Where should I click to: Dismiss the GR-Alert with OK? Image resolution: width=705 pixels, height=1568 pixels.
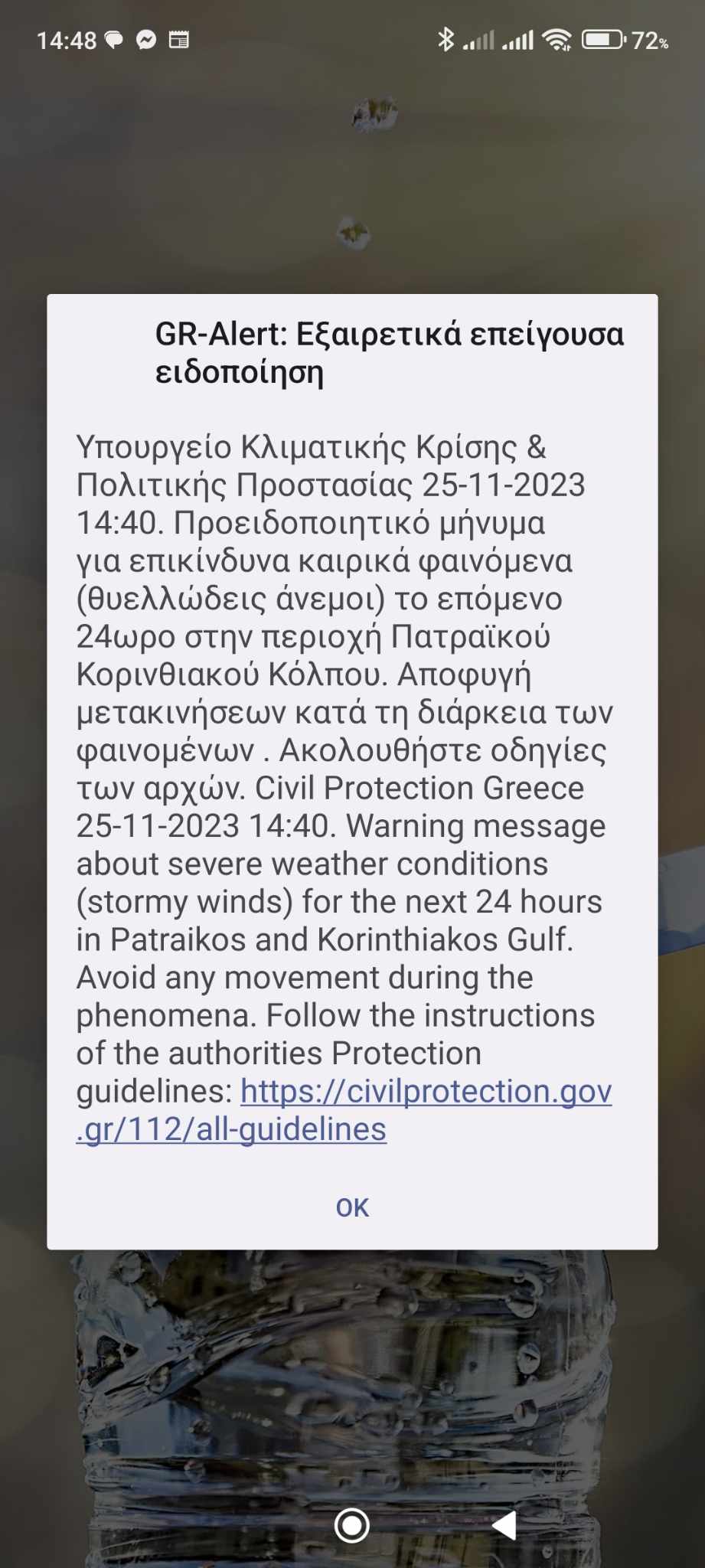point(352,1207)
